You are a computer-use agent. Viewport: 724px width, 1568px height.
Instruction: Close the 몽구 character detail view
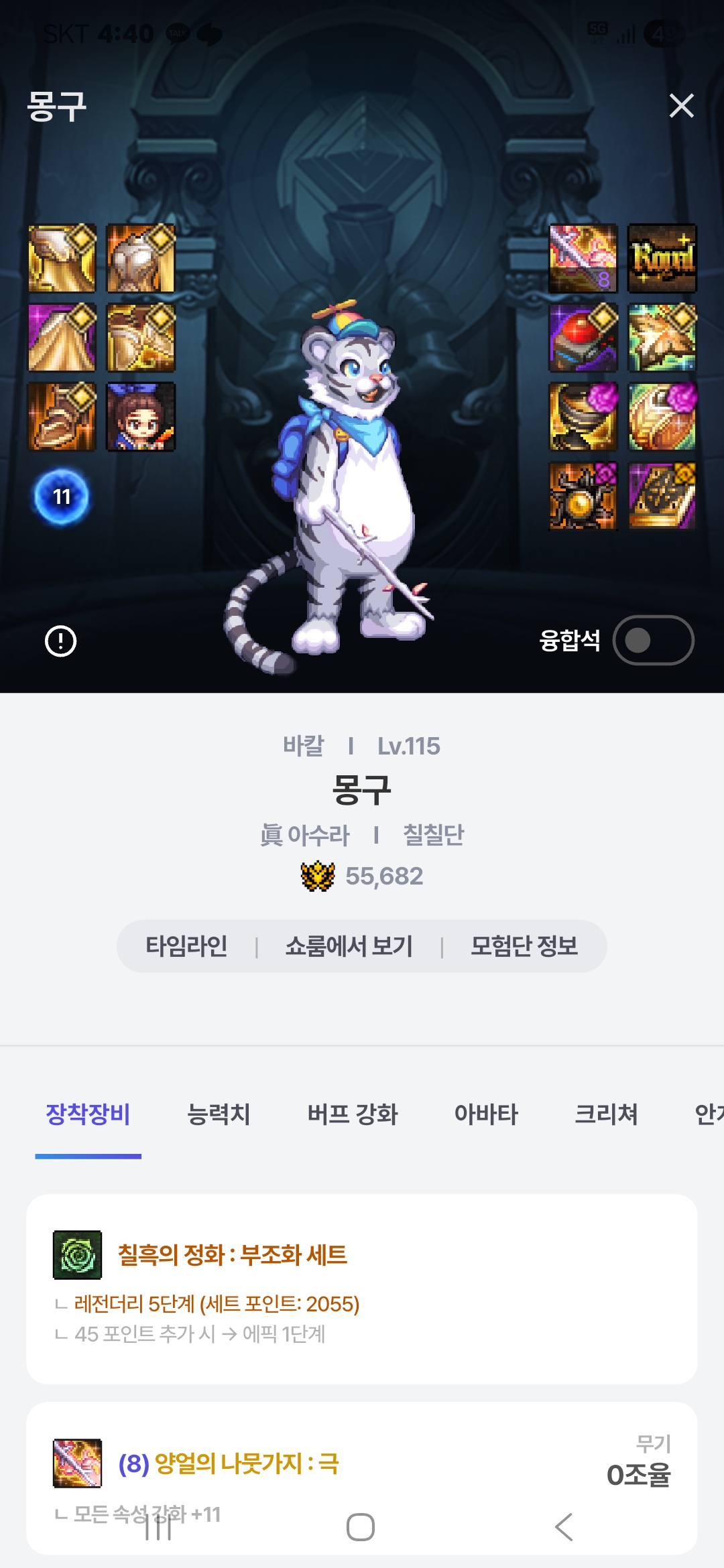tap(681, 106)
